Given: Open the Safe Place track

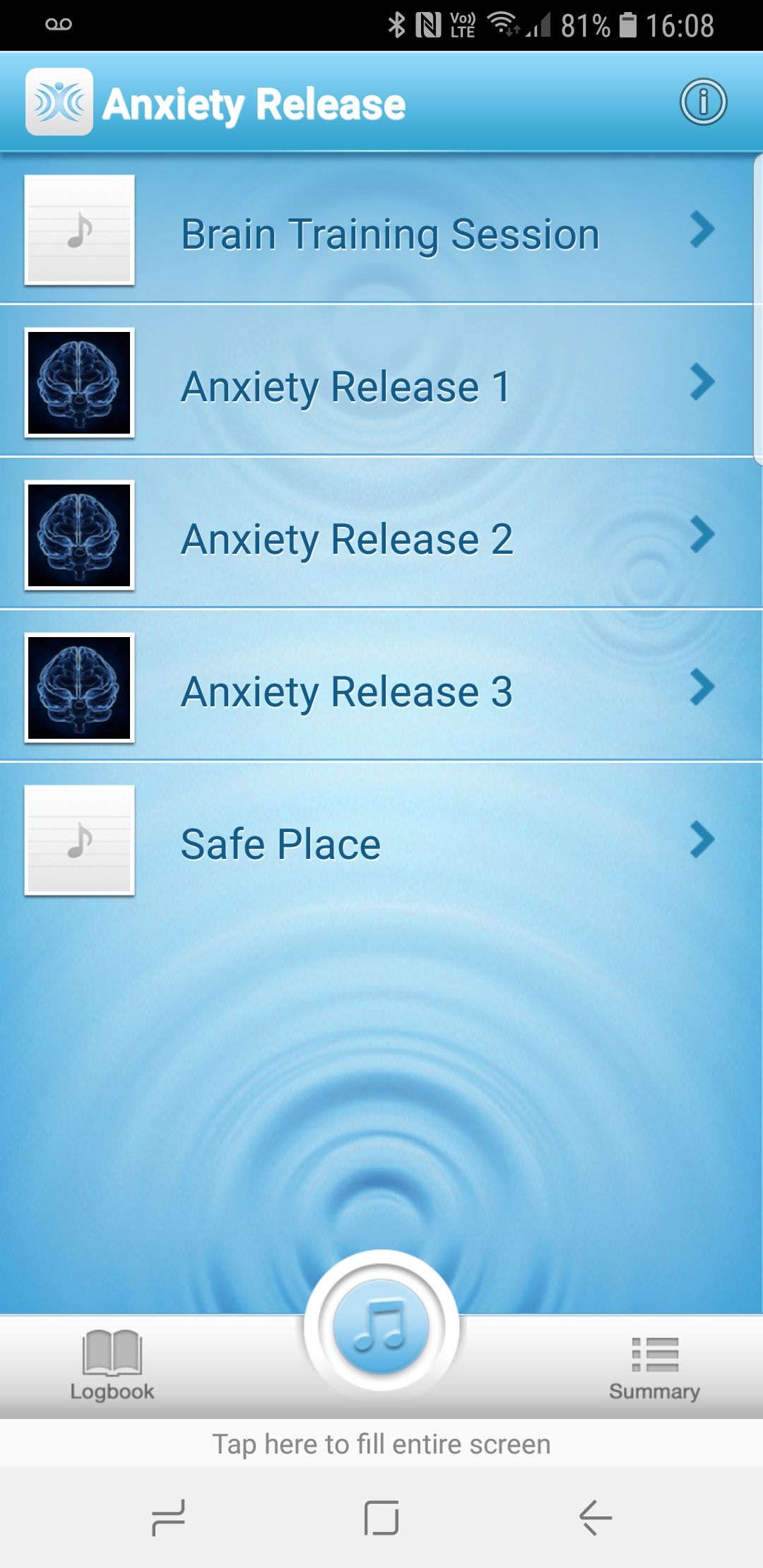Looking at the screenshot, I should 281,844.
